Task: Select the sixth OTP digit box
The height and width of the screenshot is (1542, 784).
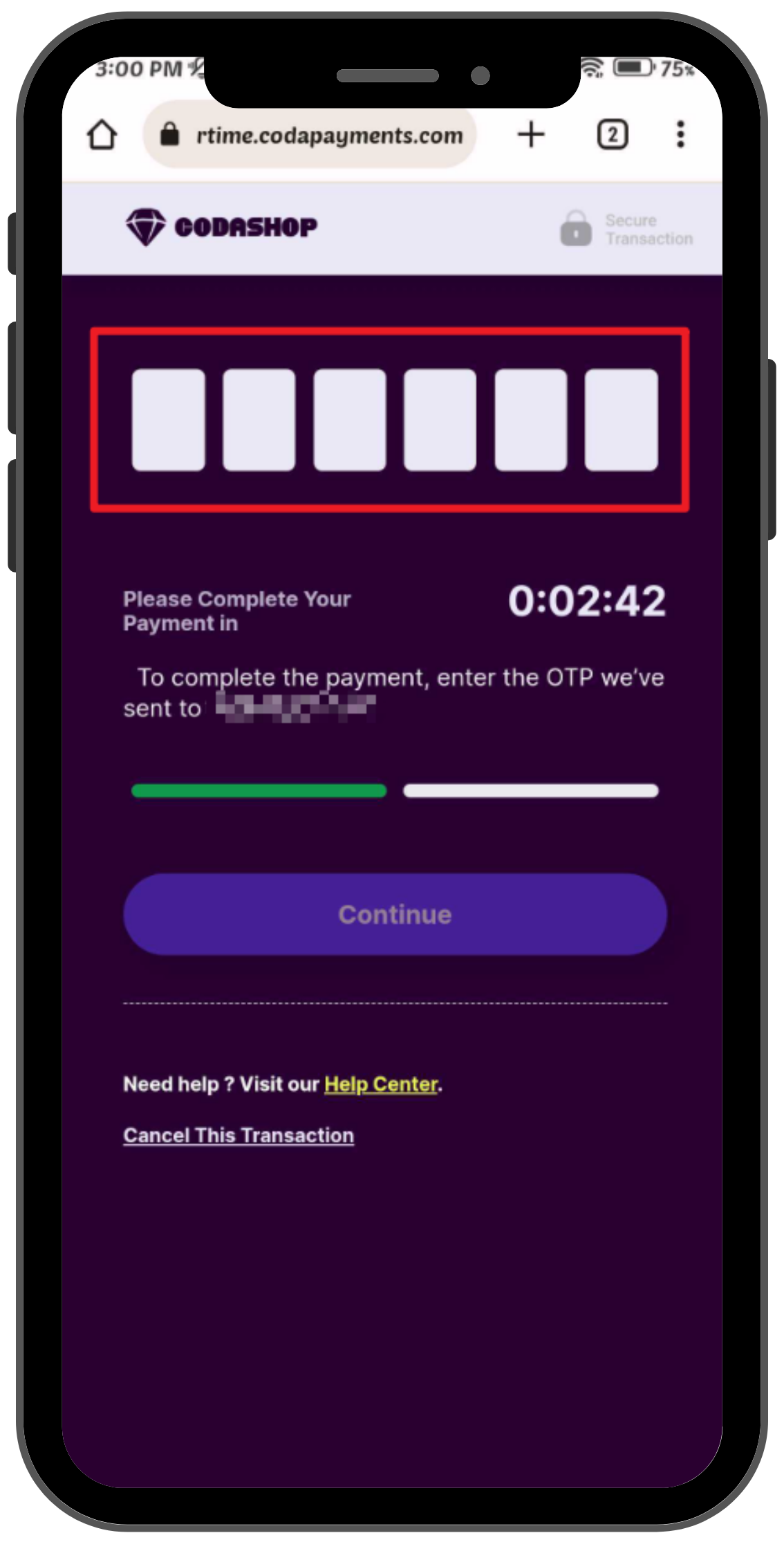Action: point(621,420)
